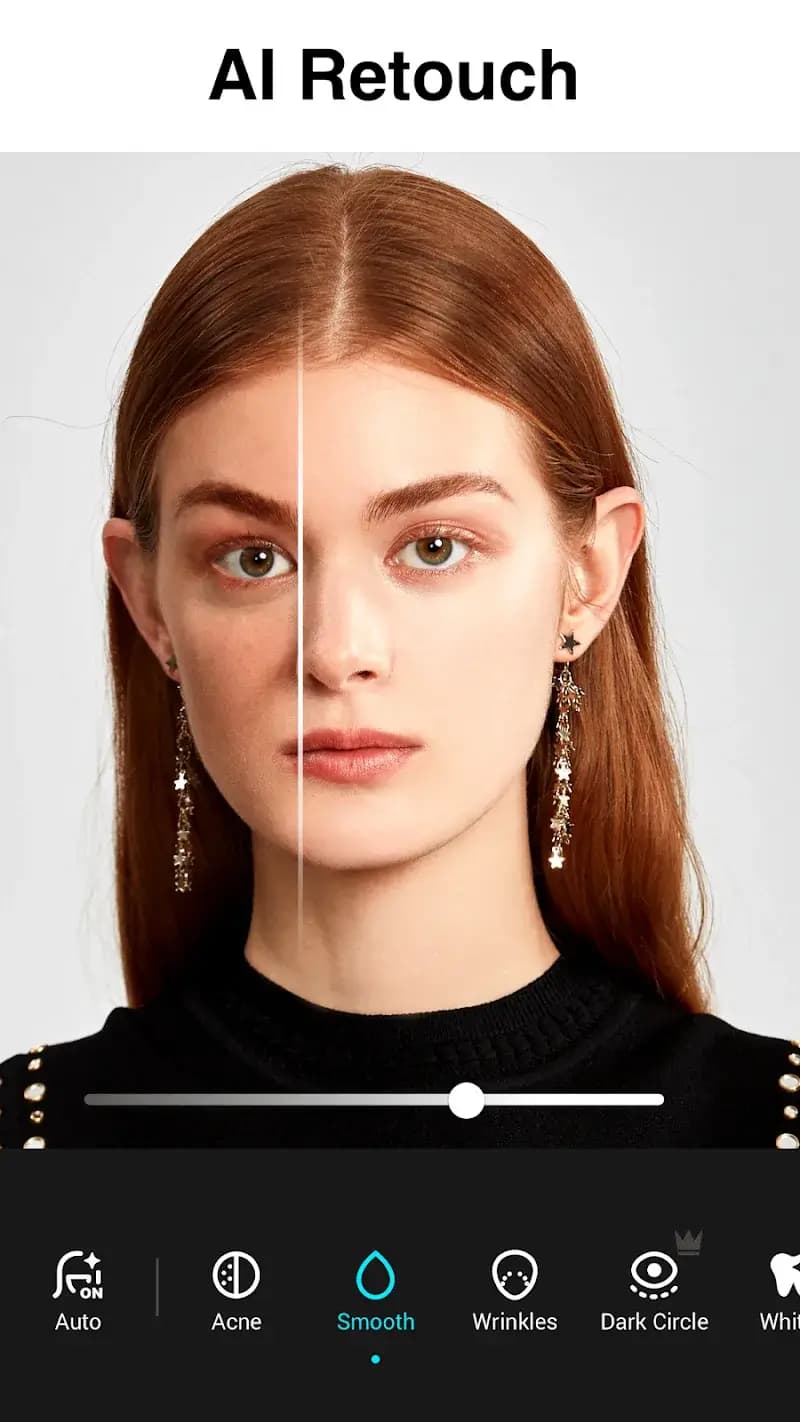Select the partially visible Whiten tool
The image size is (800, 1422).
782,1290
